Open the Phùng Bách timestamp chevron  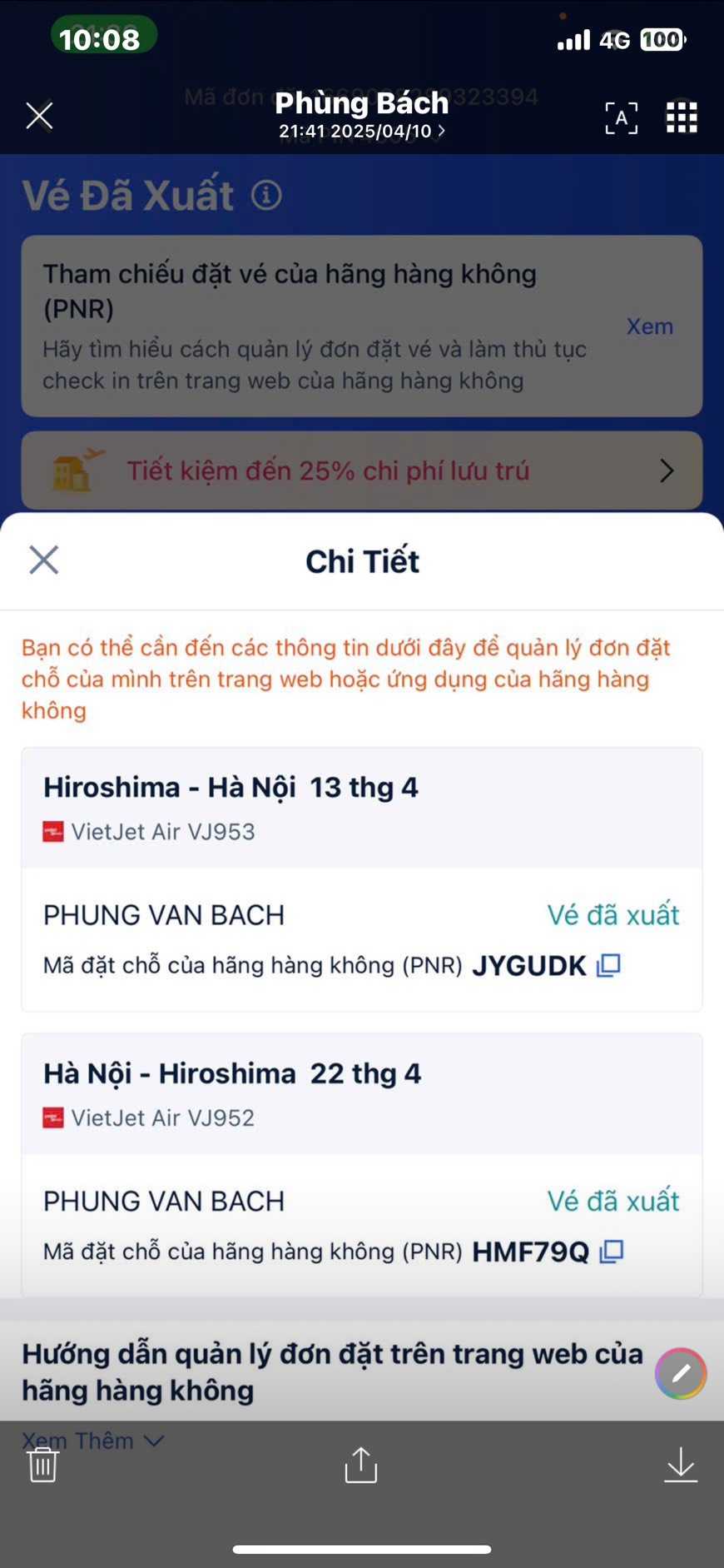(x=442, y=131)
